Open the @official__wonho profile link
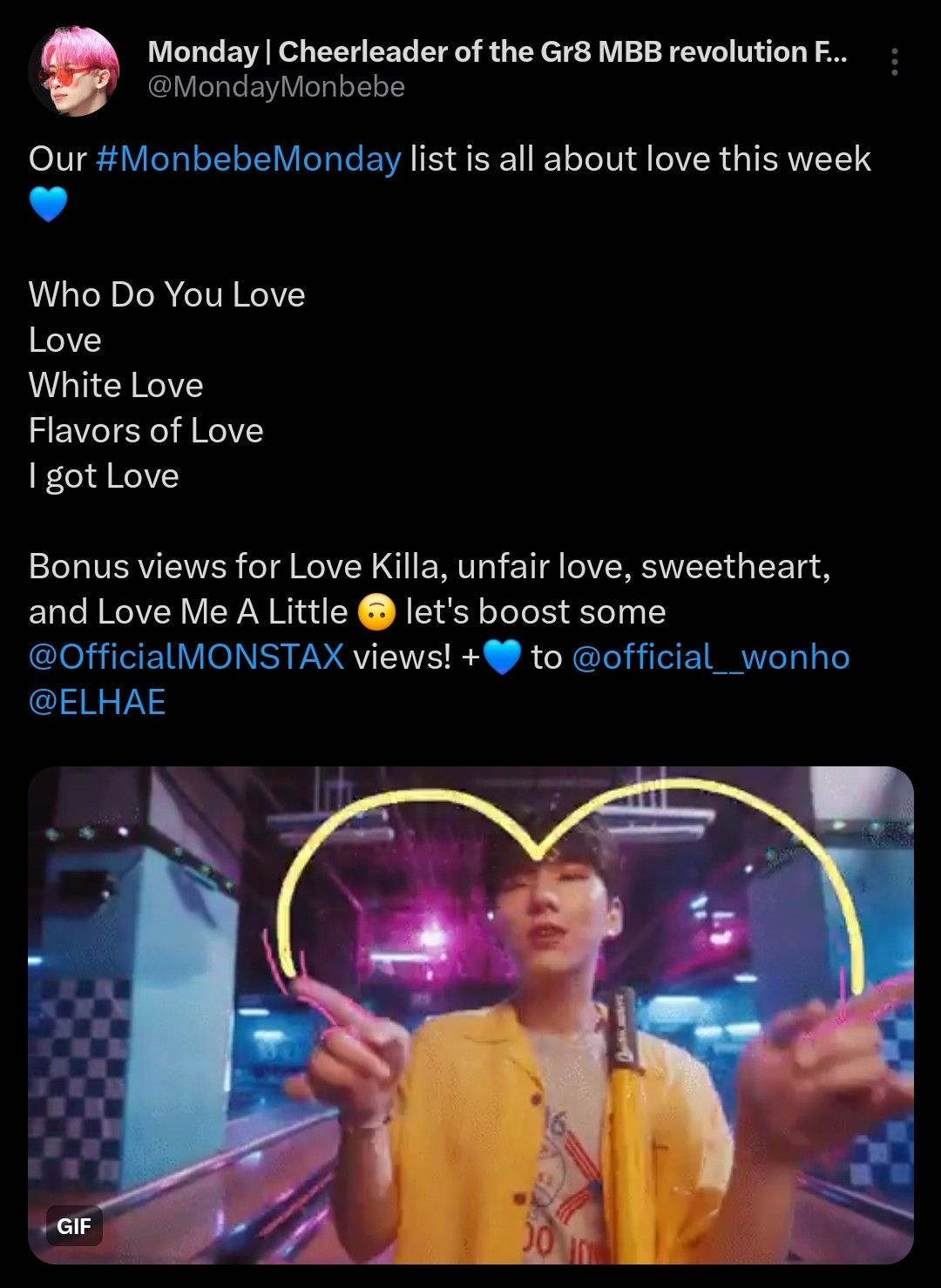 pos(710,657)
